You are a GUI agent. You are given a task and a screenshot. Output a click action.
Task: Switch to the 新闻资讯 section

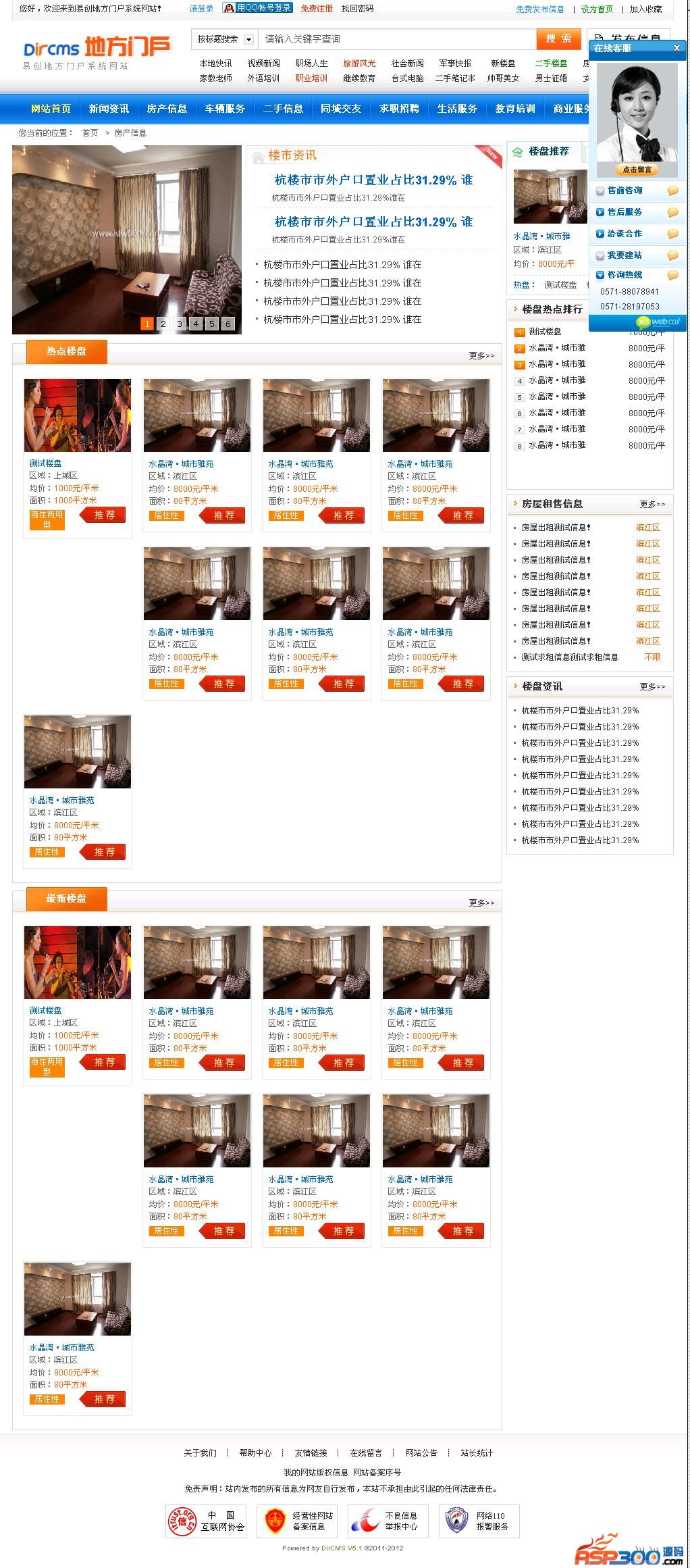(109, 109)
